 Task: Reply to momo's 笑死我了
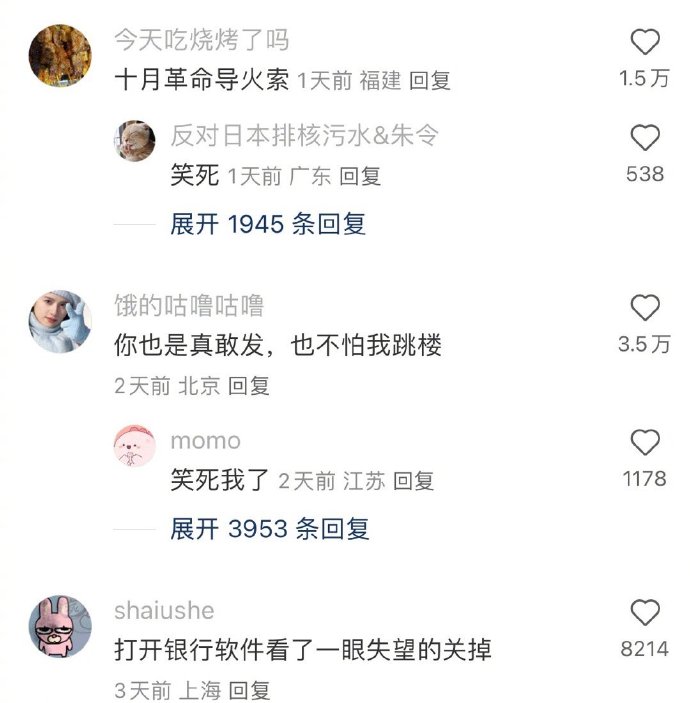413,481
